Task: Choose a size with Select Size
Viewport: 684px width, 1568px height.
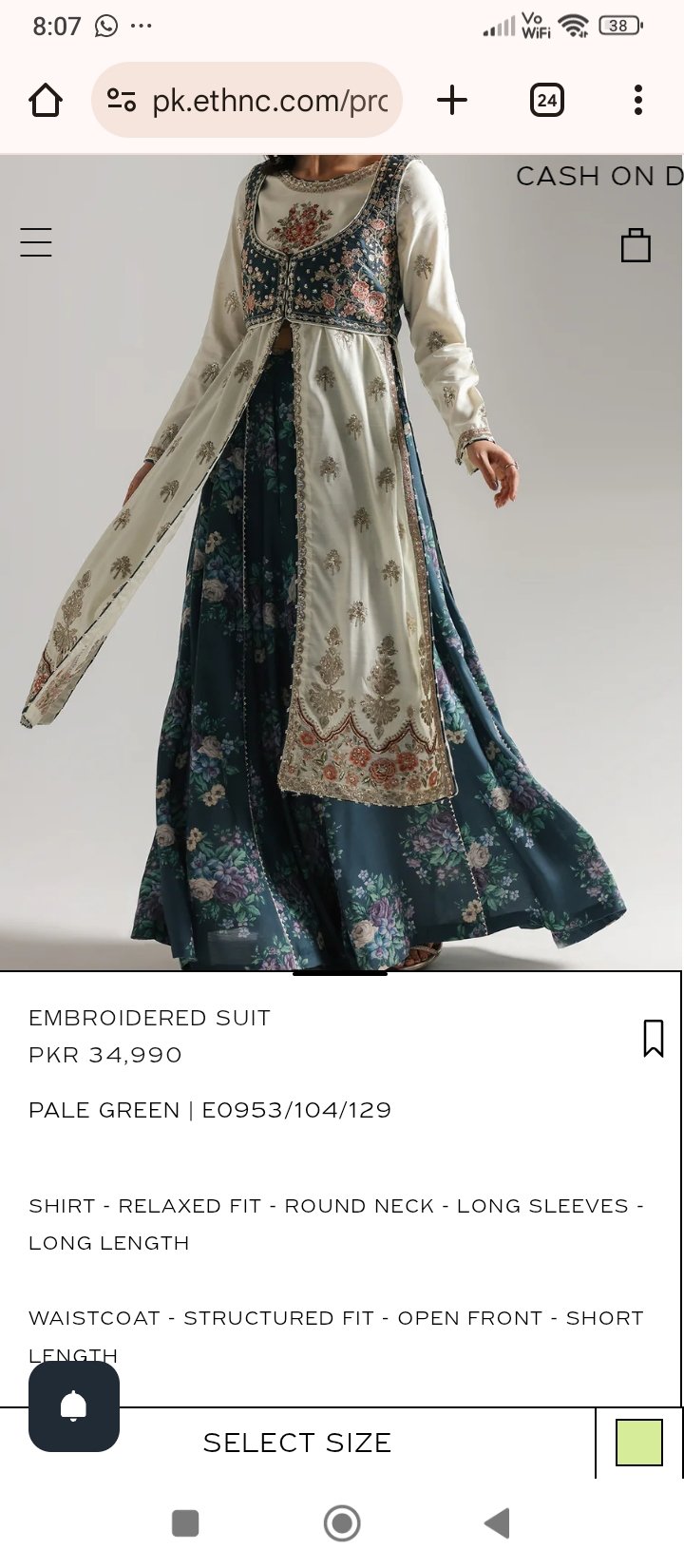Action: point(297,1443)
